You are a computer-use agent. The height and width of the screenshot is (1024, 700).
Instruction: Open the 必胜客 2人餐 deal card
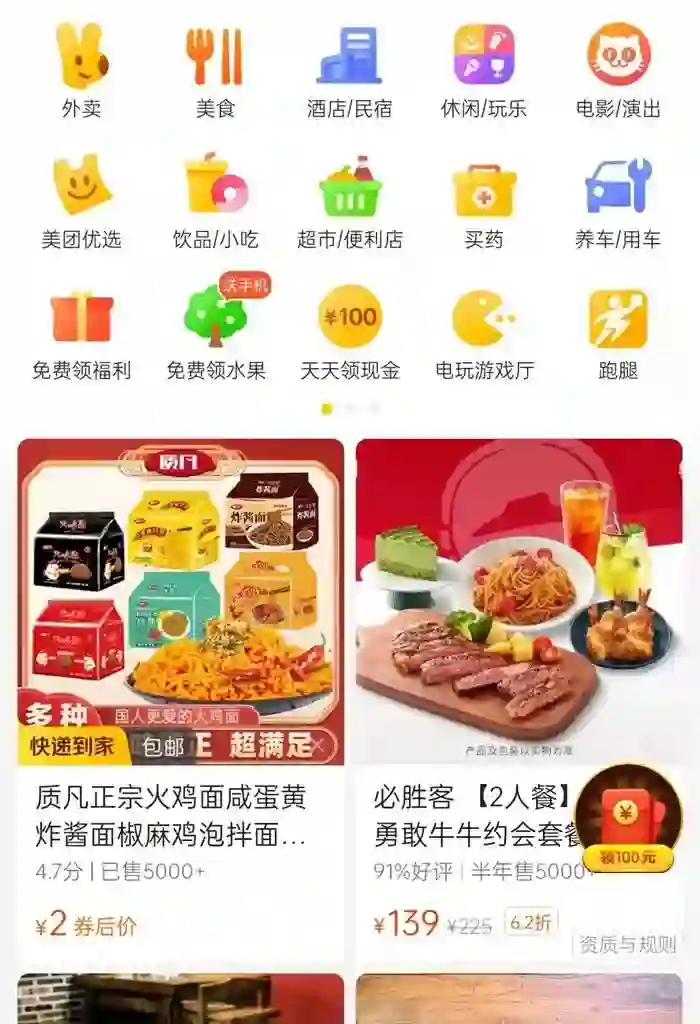(x=470, y=815)
